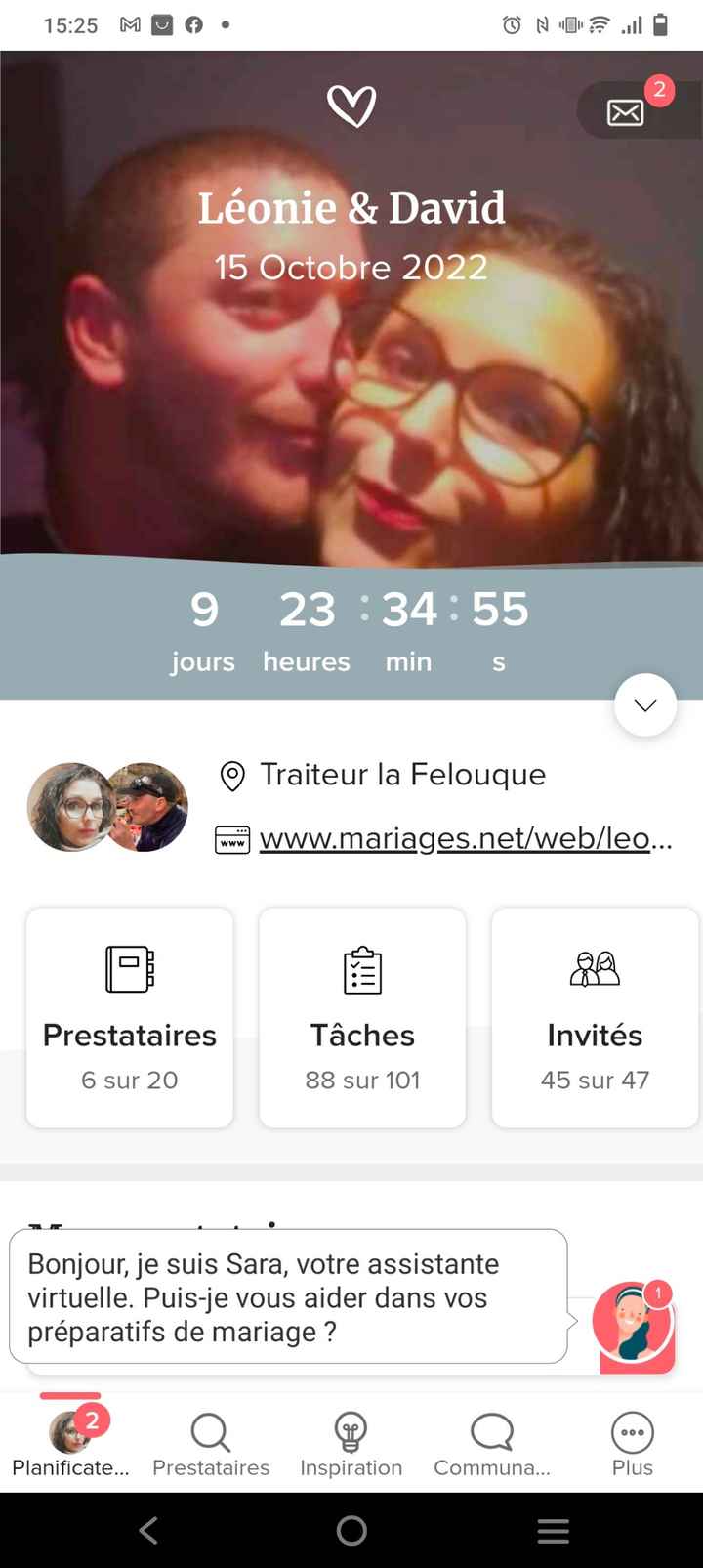Viewport: 703px width, 1568px height.
Task: Open the Tâches checklist icon
Action: coord(362,969)
